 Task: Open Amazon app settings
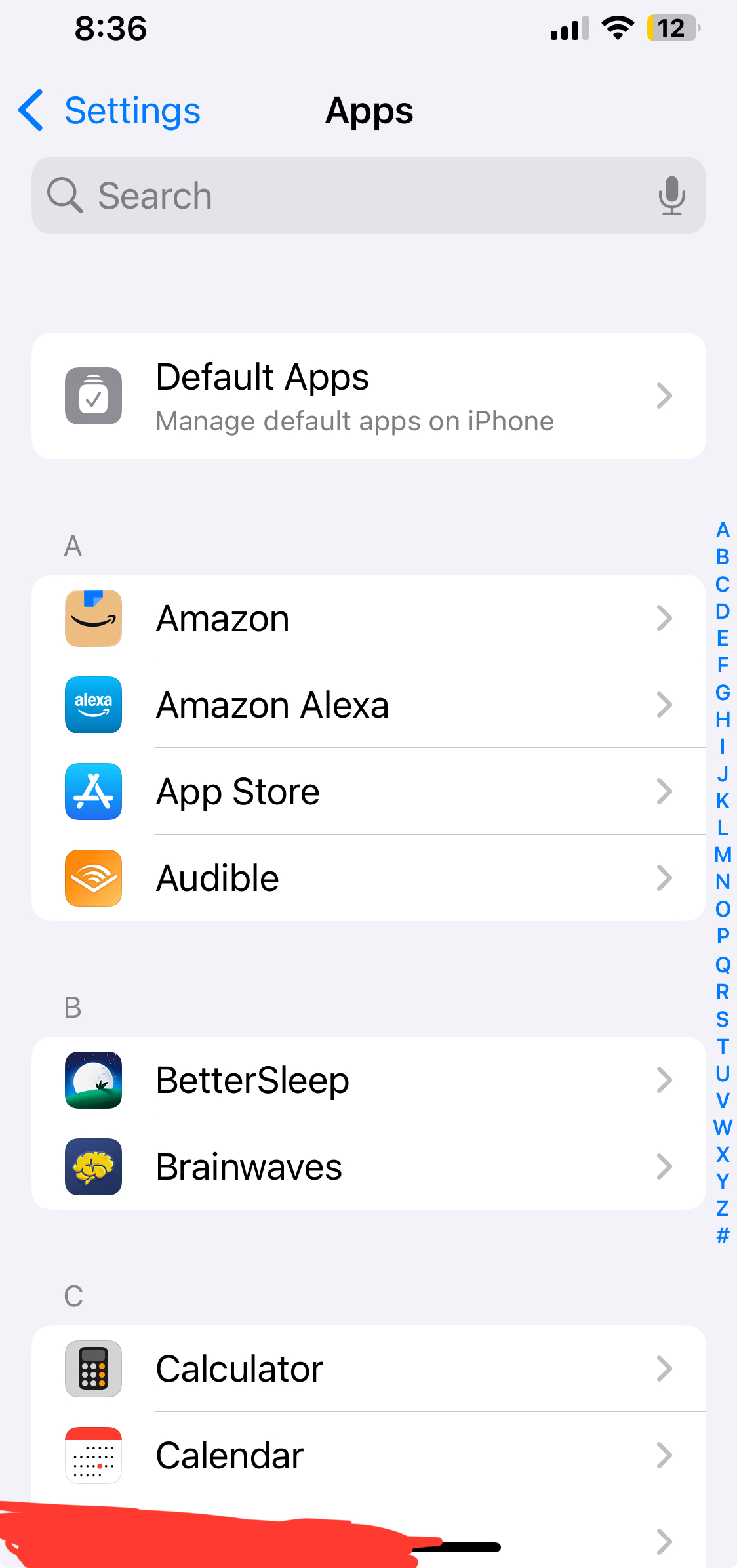click(368, 618)
